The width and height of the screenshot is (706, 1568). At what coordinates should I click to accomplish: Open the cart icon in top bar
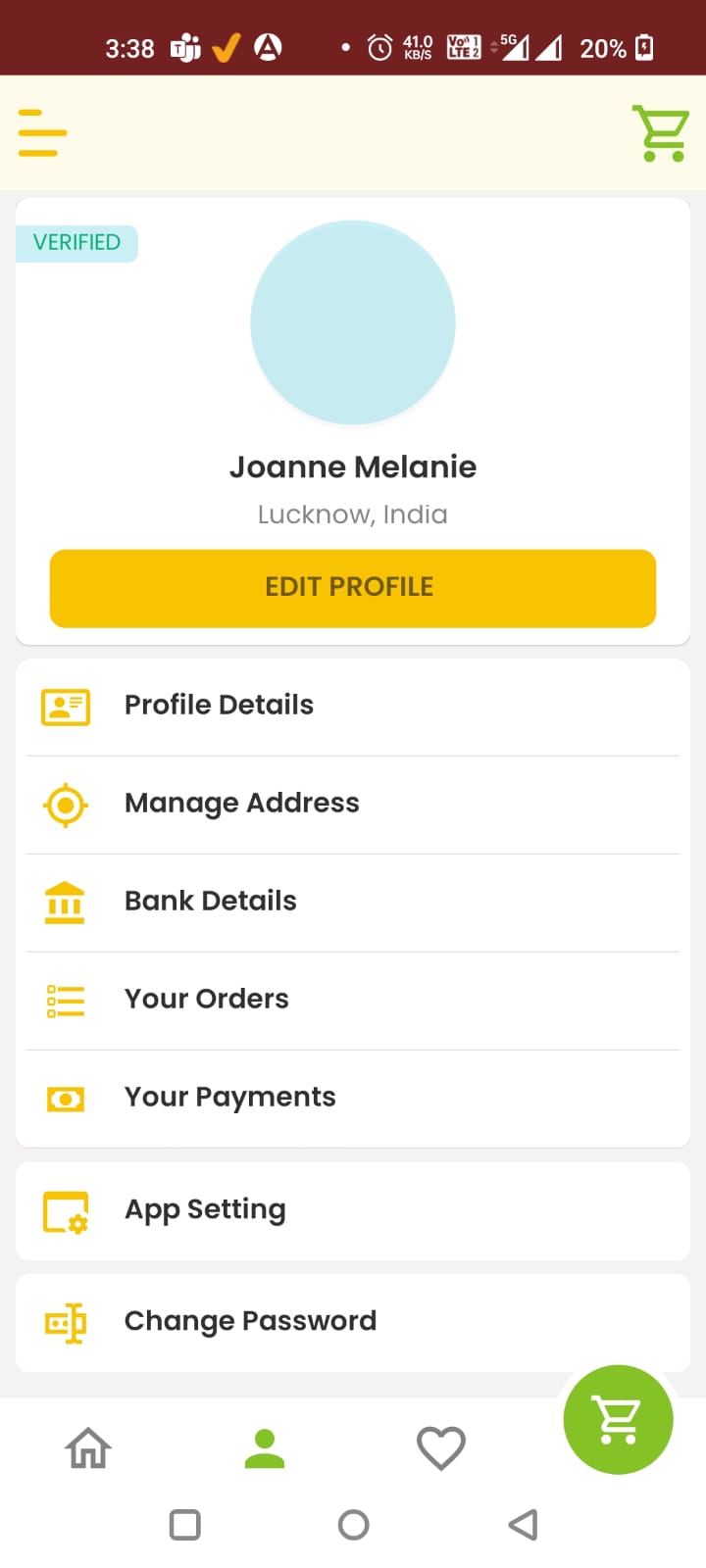pos(660,132)
